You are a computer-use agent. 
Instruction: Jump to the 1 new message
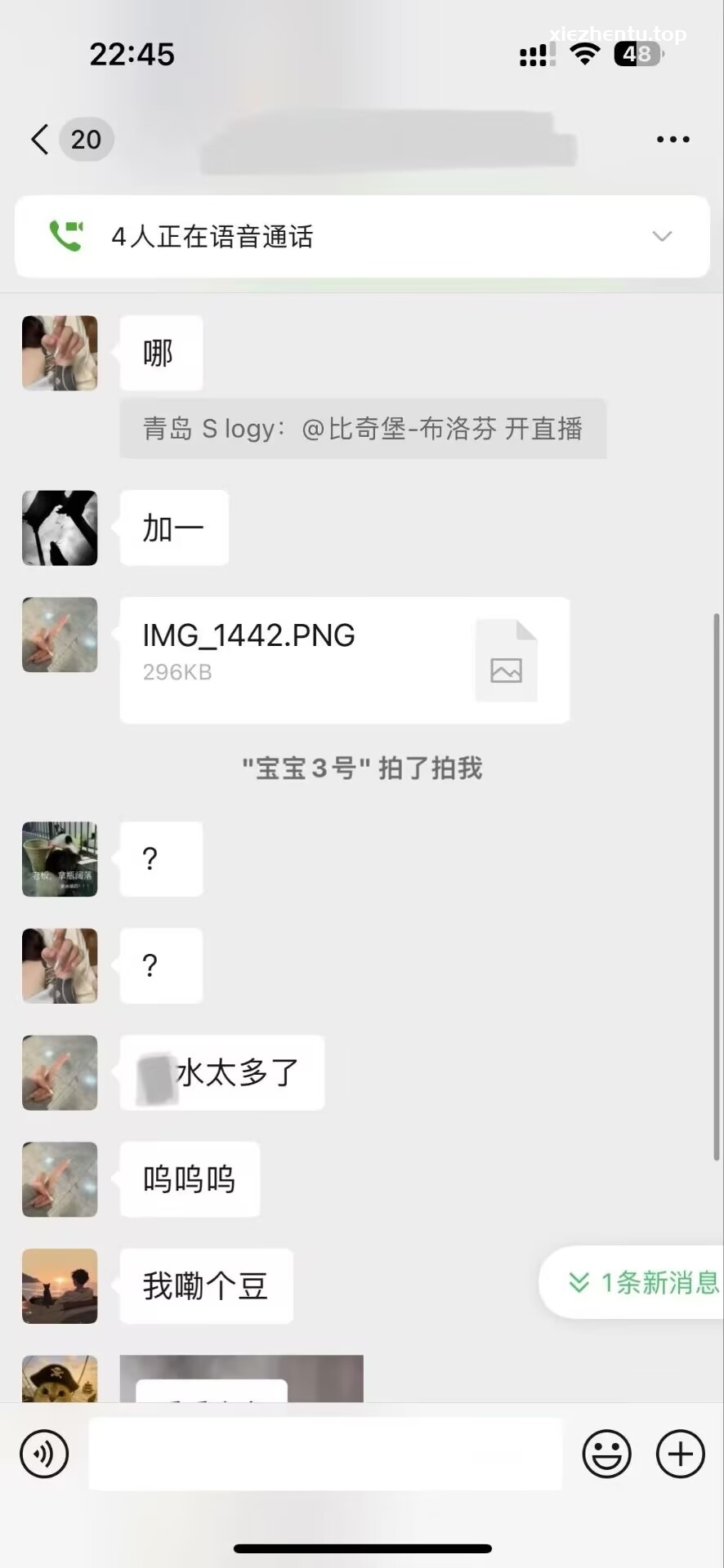pos(641,1282)
